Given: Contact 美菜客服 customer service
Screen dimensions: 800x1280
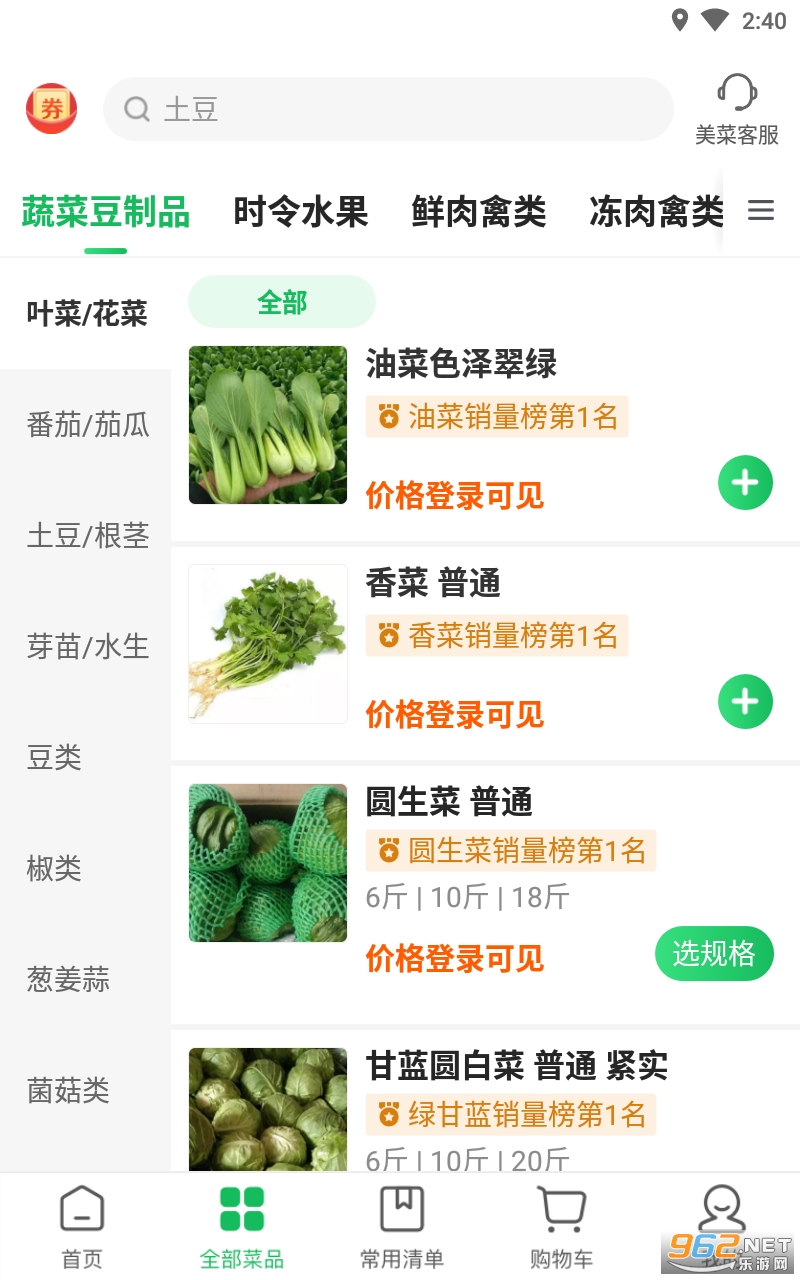Looking at the screenshot, I should (737, 109).
